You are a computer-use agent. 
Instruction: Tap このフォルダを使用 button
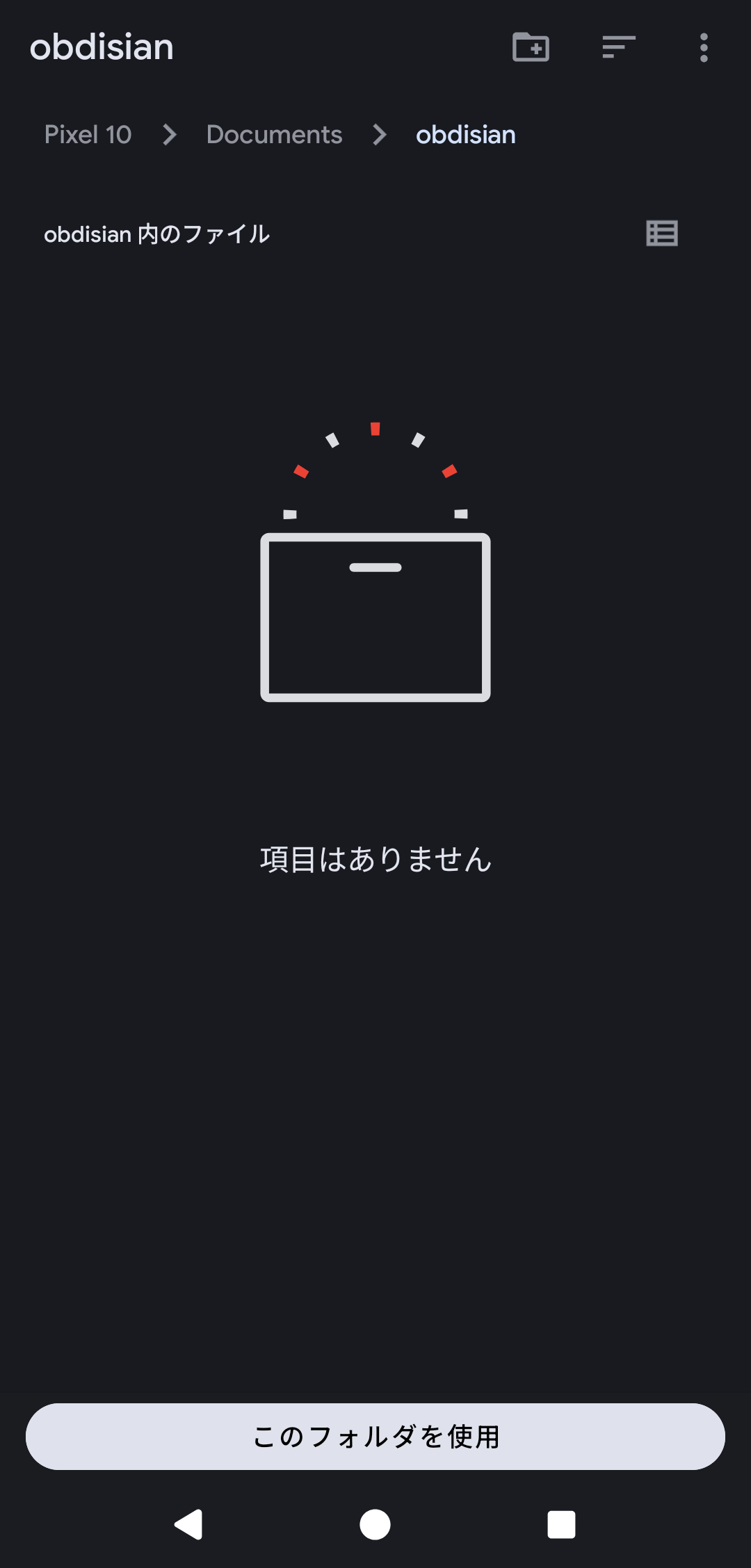click(375, 1436)
